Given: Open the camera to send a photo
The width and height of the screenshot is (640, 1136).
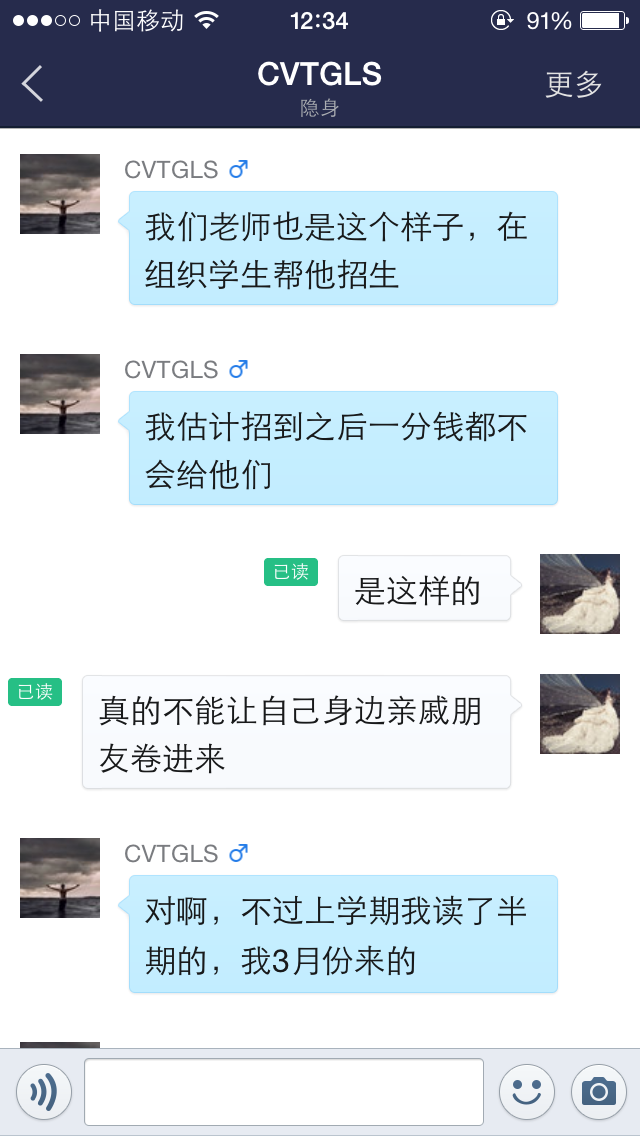Looking at the screenshot, I should pyautogui.click(x=598, y=1092).
